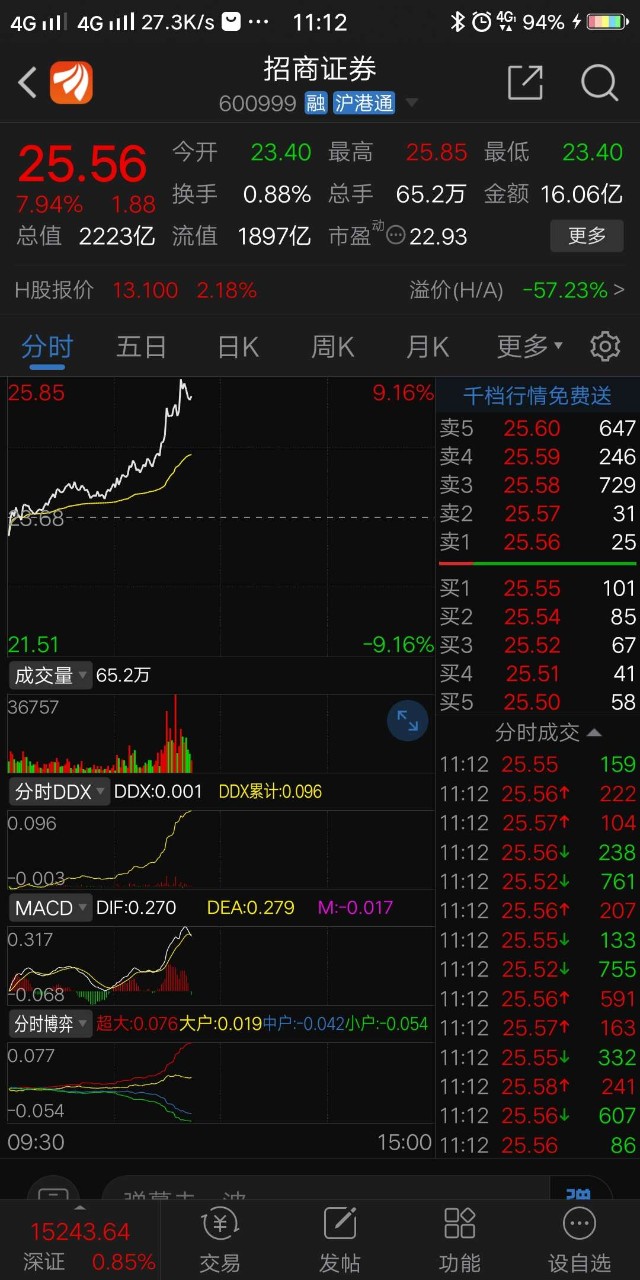
Task: Switch to the 周K chart tab
Action: [332, 347]
